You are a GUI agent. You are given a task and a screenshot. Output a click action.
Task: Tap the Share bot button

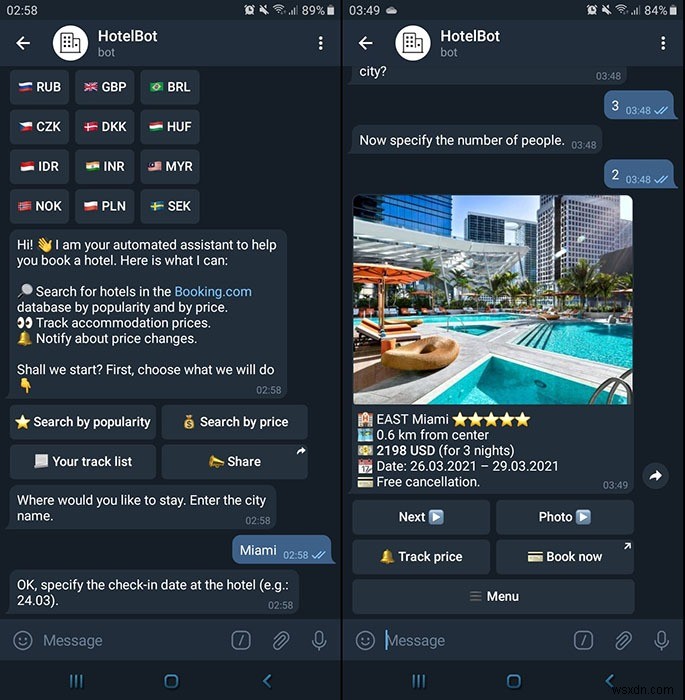click(x=235, y=461)
